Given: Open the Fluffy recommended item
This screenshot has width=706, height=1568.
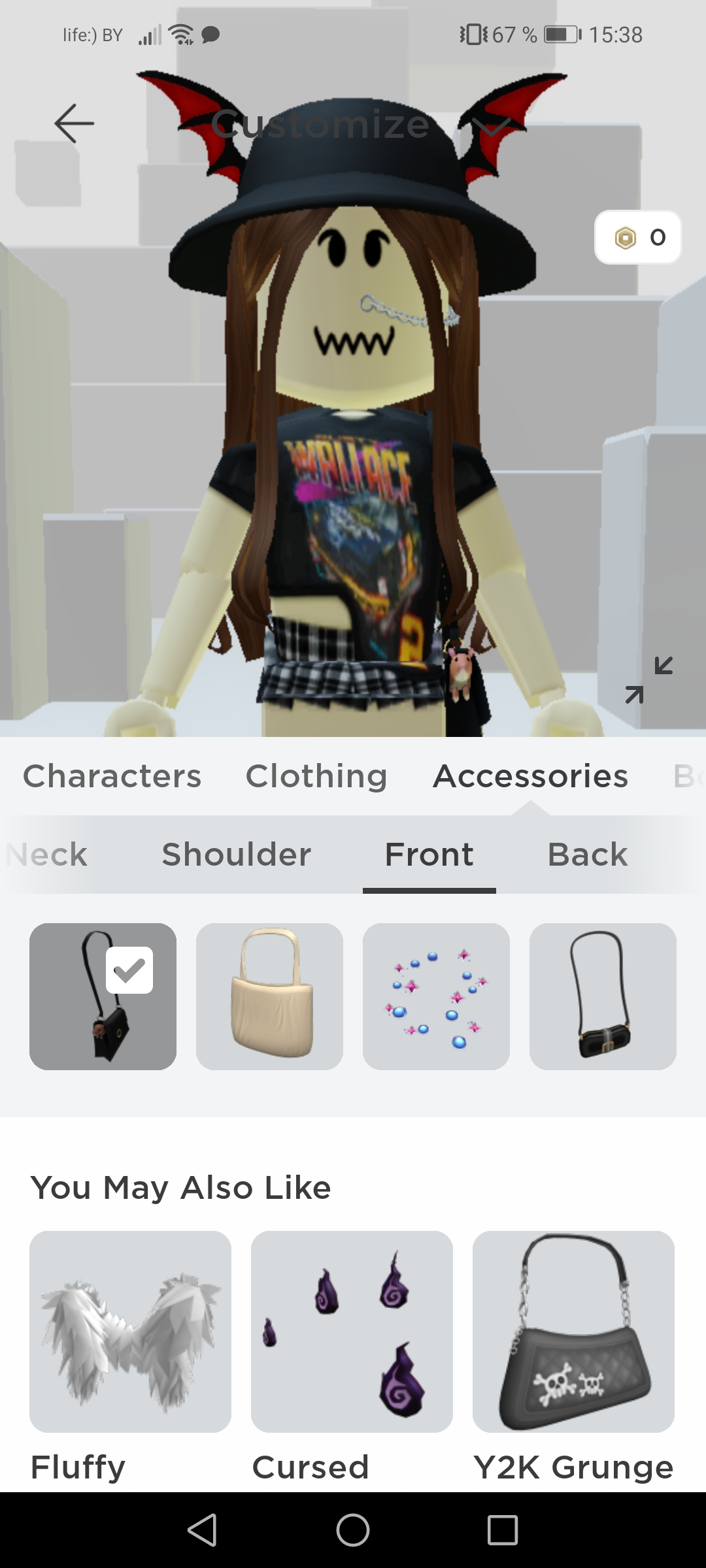Looking at the screenshot, I should point(130,1331).
